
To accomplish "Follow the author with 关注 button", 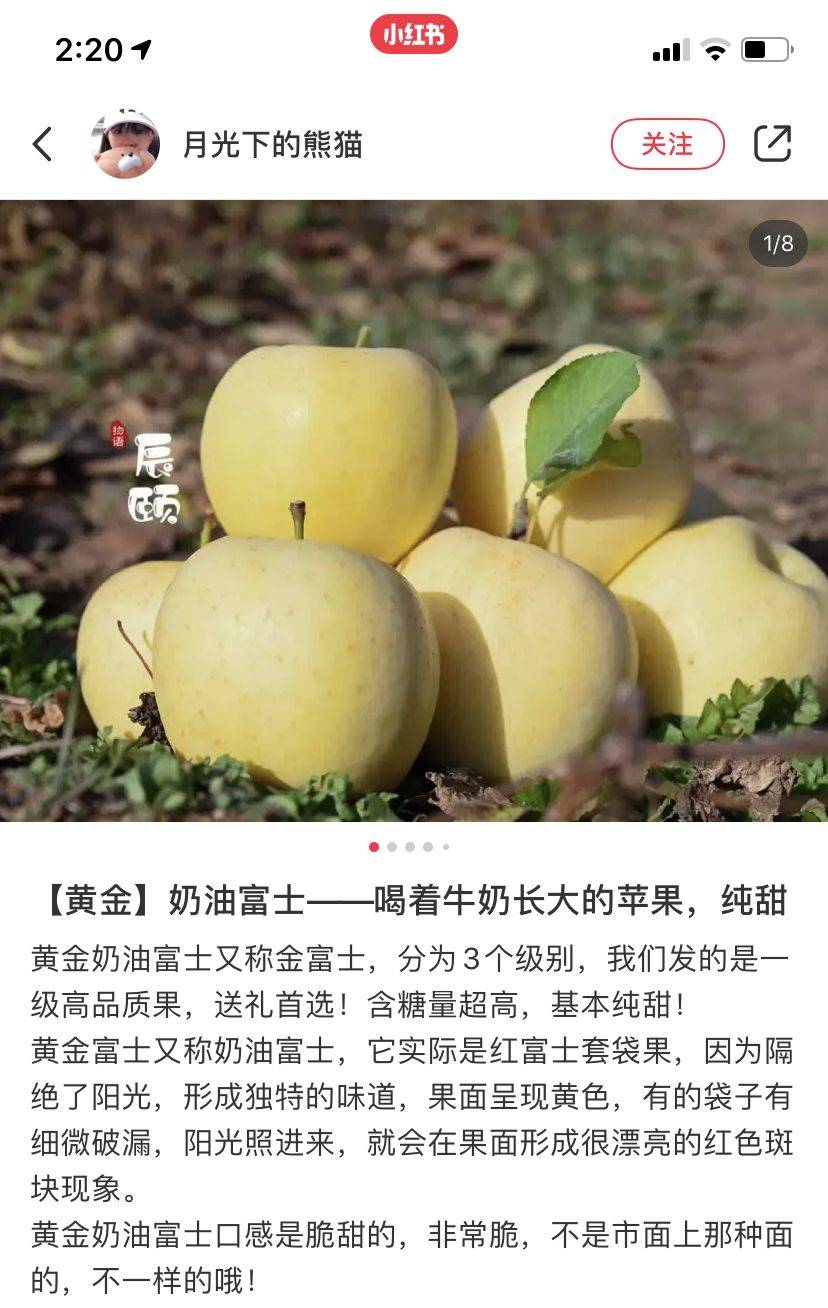I will [667, 144].
